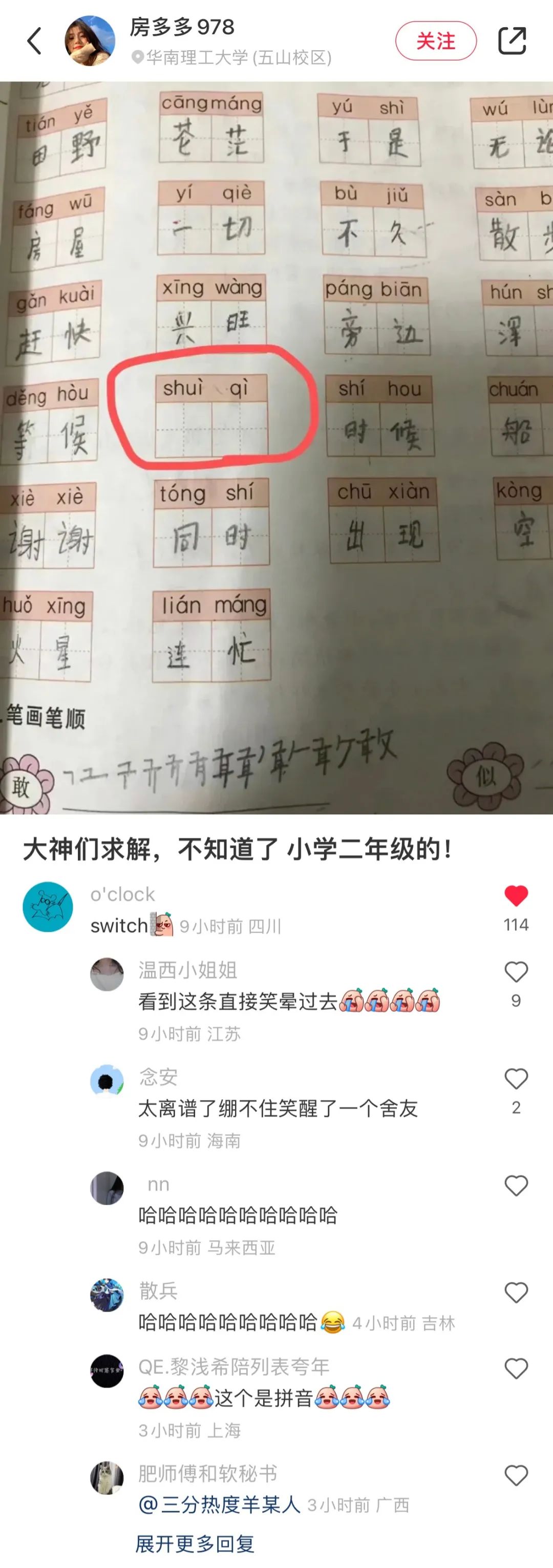Like QE.黎浅希陪列表夸年's reply
553x1568 pixels.
(x=516, y=1369)
